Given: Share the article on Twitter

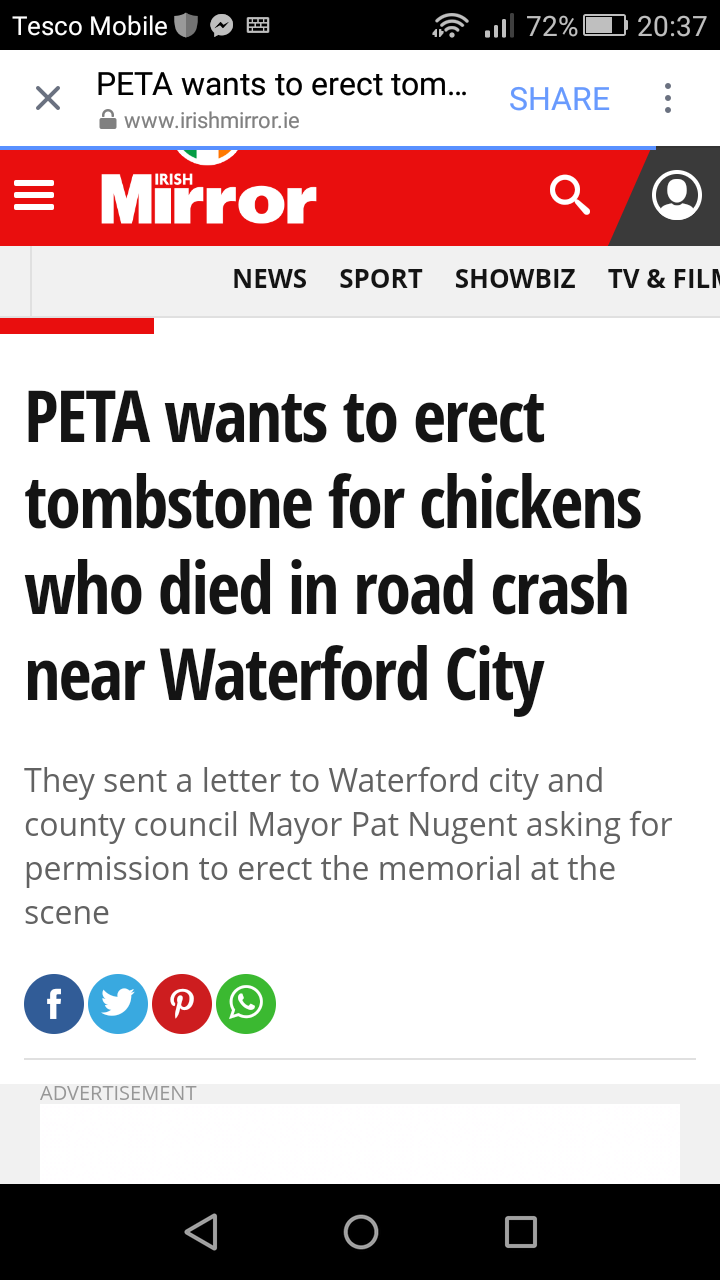Looking at the screenshot, I should 118,1004.
